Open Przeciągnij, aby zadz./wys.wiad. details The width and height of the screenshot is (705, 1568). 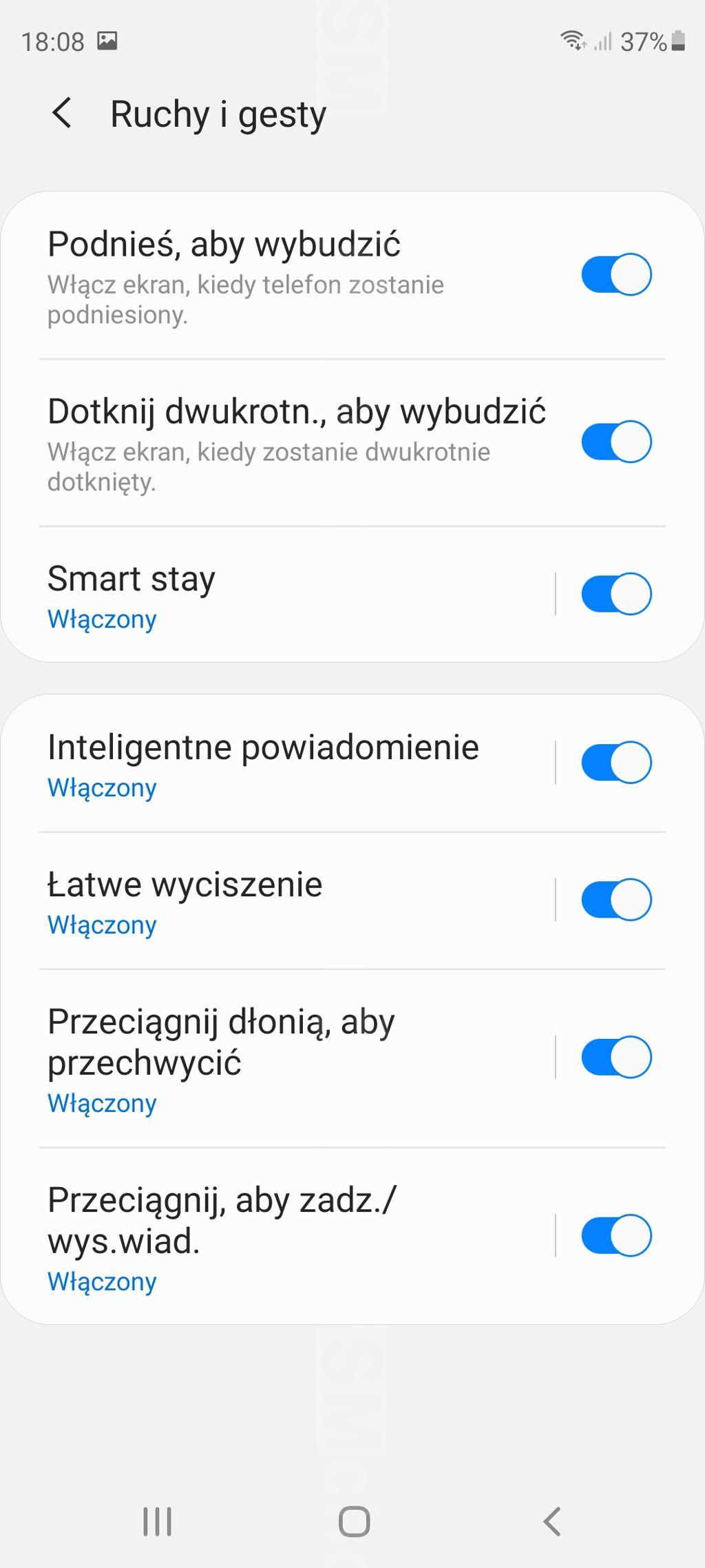[275, 1237]
